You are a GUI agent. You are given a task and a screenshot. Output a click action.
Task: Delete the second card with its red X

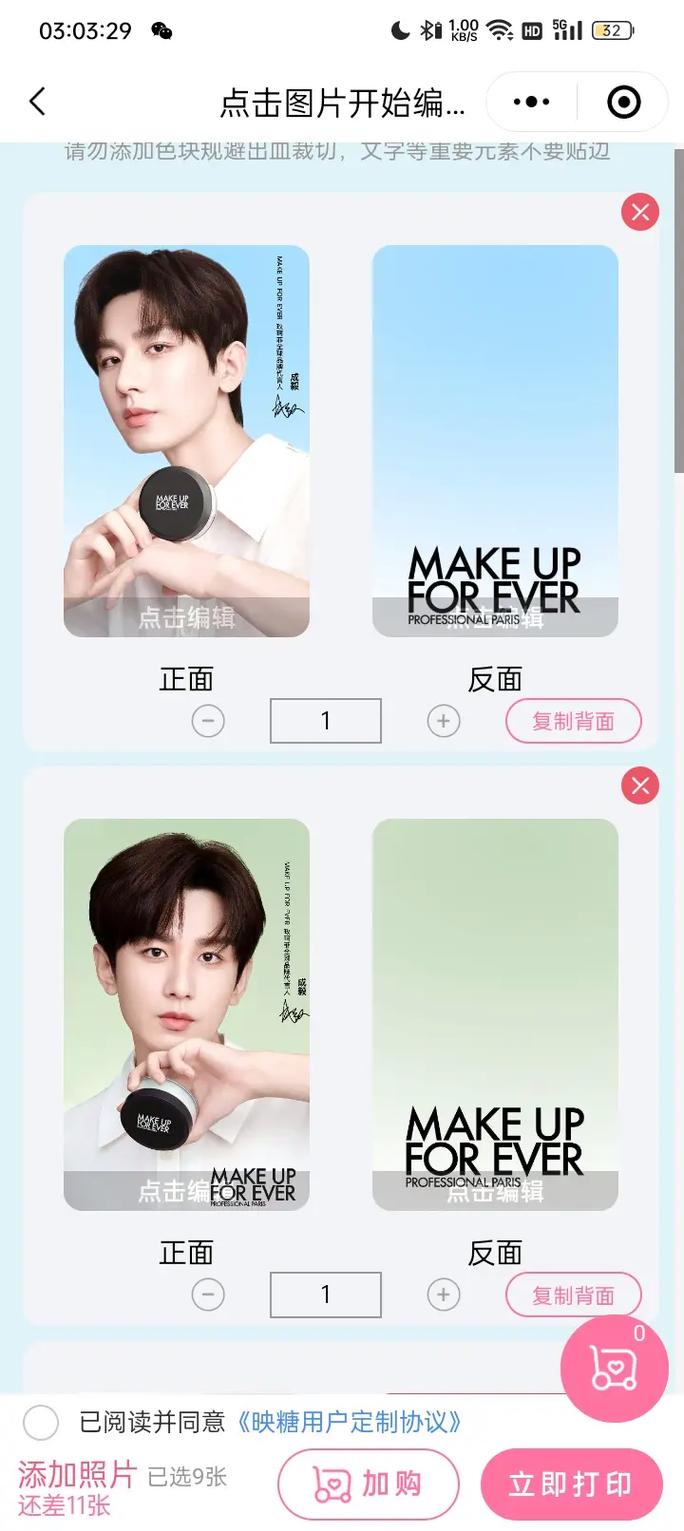click(x=640, y=786)
